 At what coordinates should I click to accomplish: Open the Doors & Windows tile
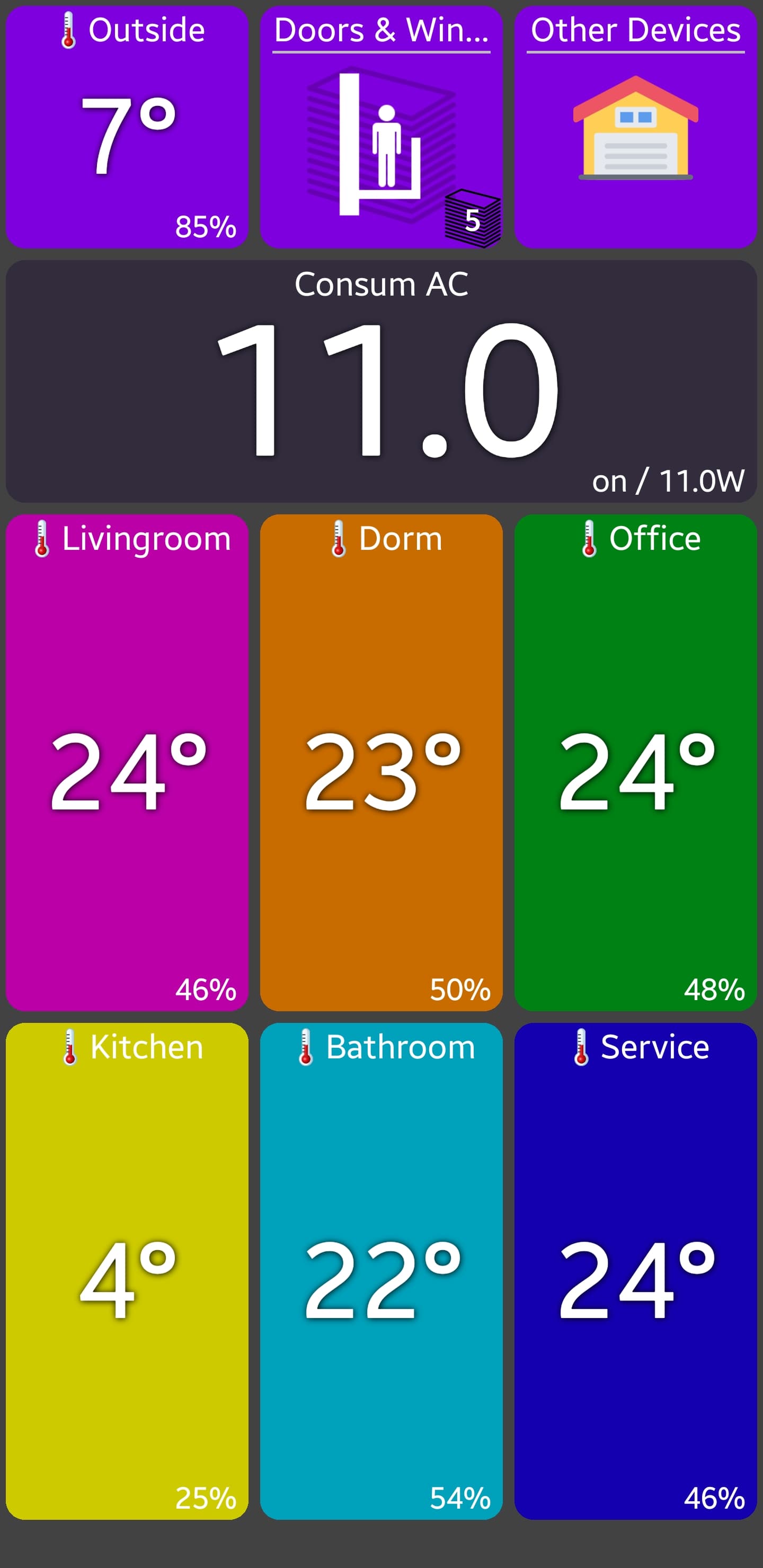[381, 127]
